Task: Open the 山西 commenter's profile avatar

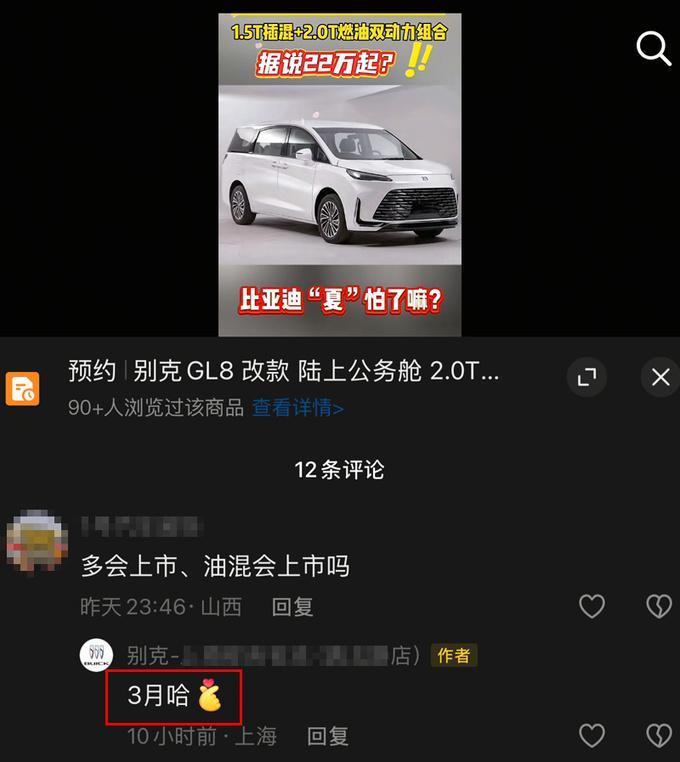Action: coord(35,543)
